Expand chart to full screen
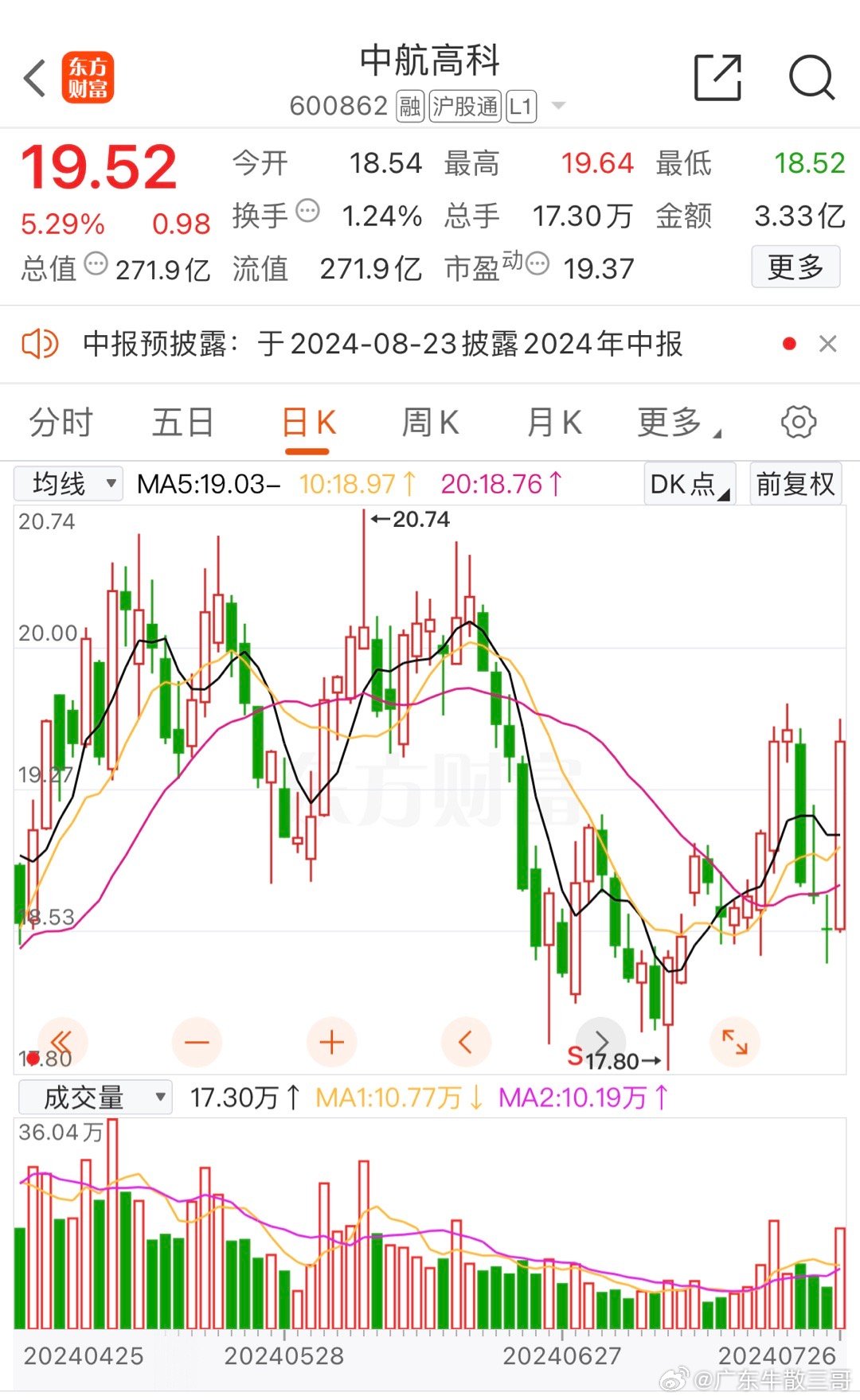 tap(734, 1042)
